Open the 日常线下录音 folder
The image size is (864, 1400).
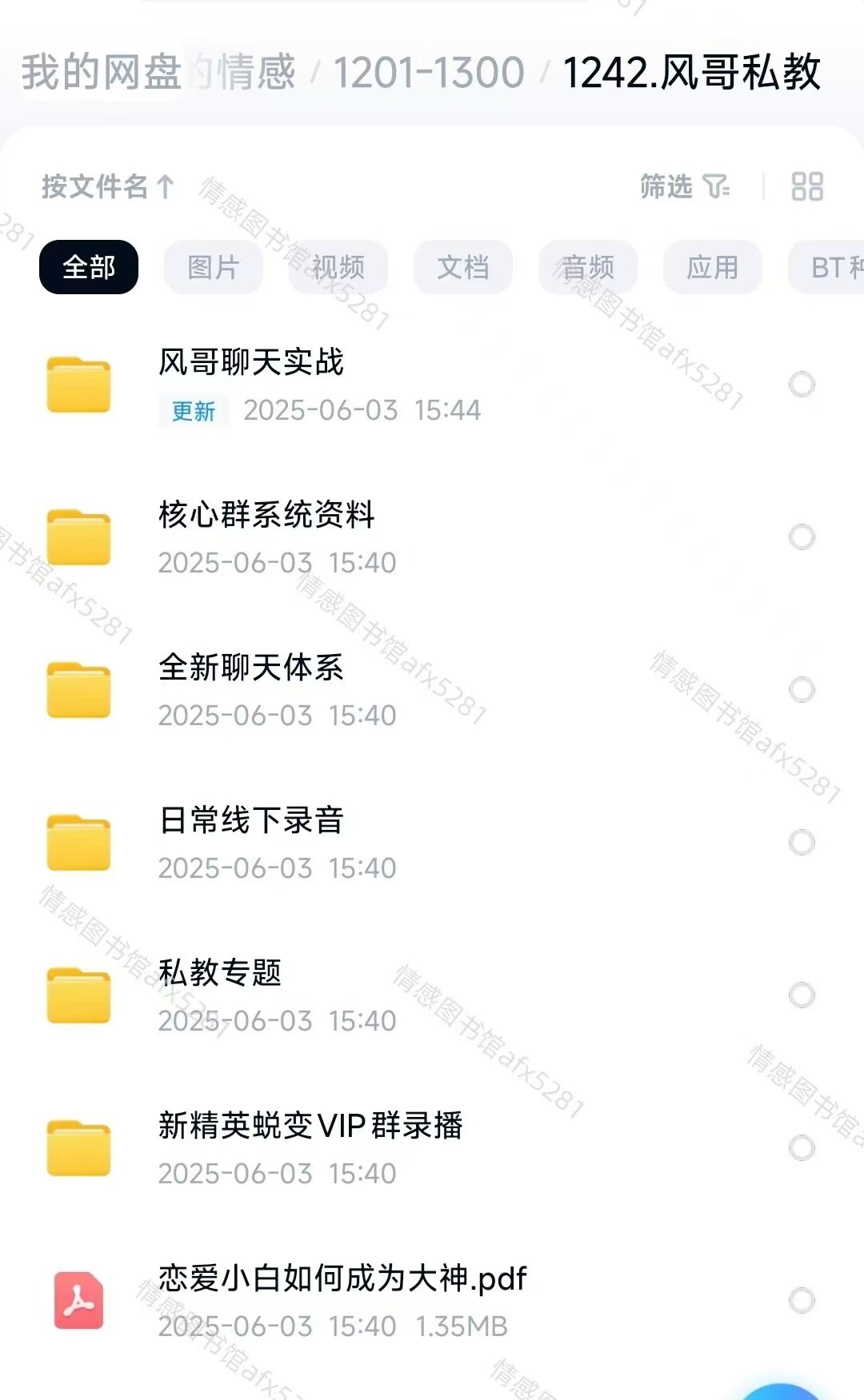(x=251, y=820)
